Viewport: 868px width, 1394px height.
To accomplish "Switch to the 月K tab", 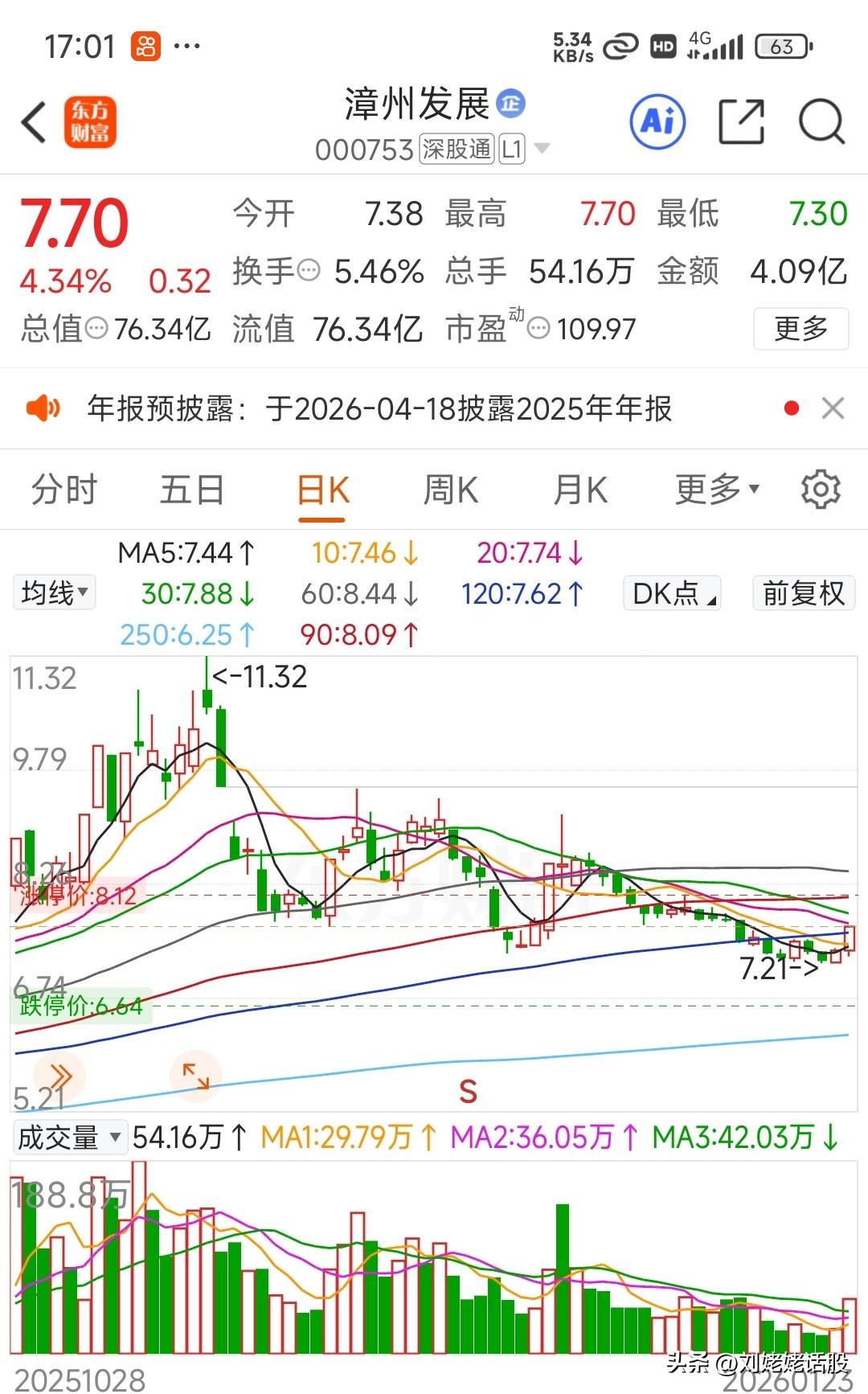I will (x=580, y=490).
